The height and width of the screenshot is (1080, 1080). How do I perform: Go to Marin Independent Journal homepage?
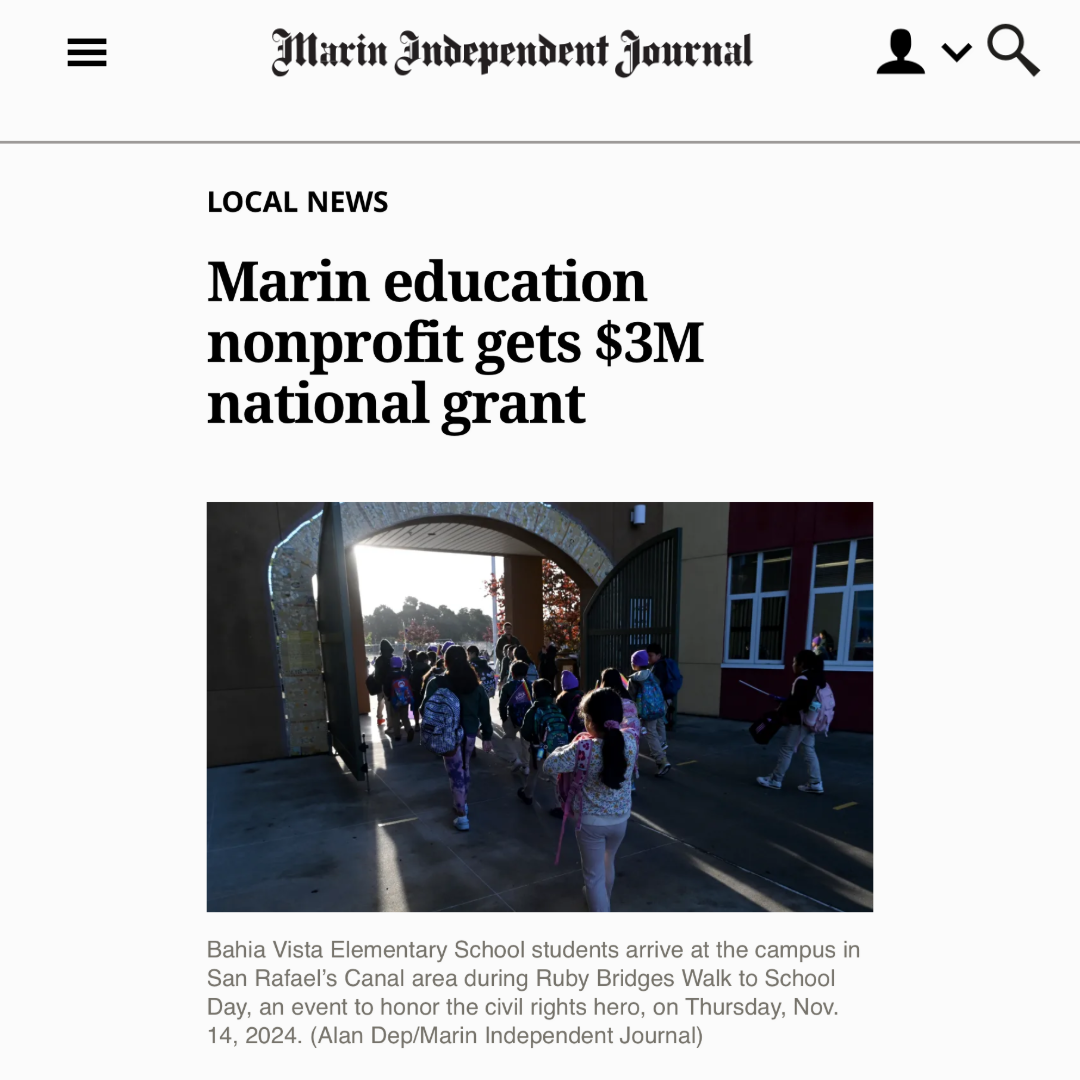tap(511, 53)
